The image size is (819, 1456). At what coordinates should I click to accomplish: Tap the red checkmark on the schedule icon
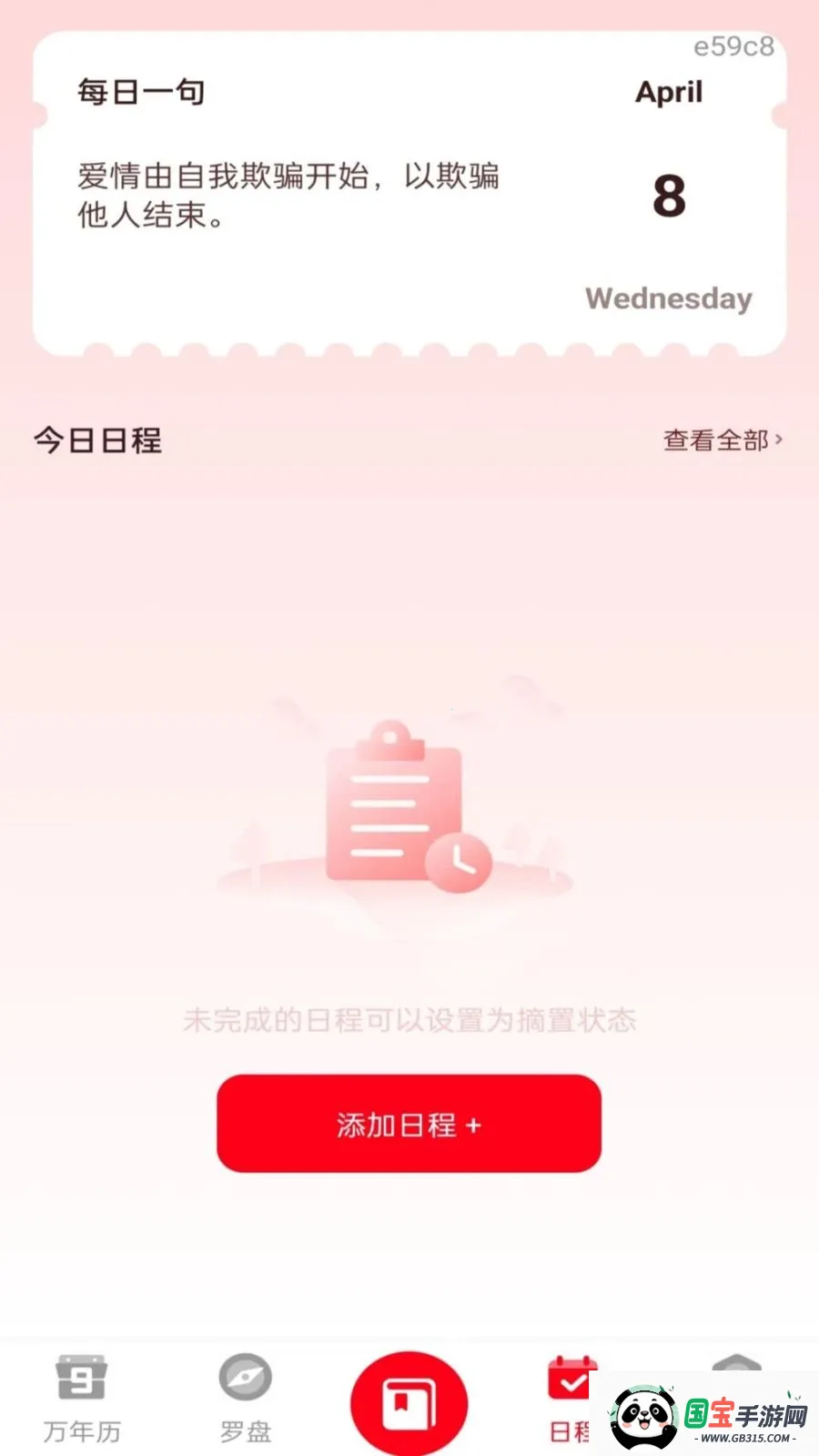coord(571,1383)
